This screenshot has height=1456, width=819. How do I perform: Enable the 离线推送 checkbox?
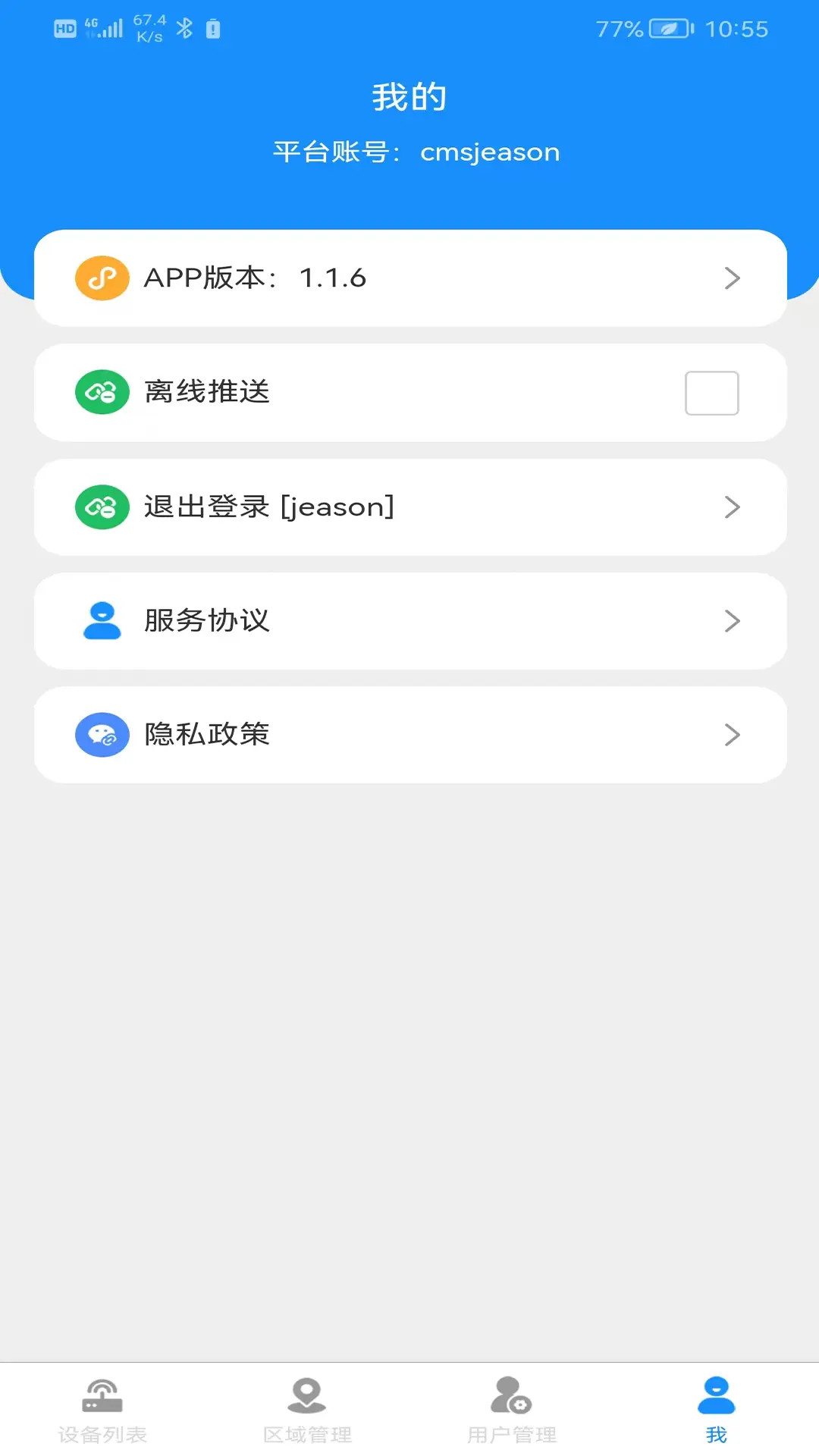(x=711, y=393)
